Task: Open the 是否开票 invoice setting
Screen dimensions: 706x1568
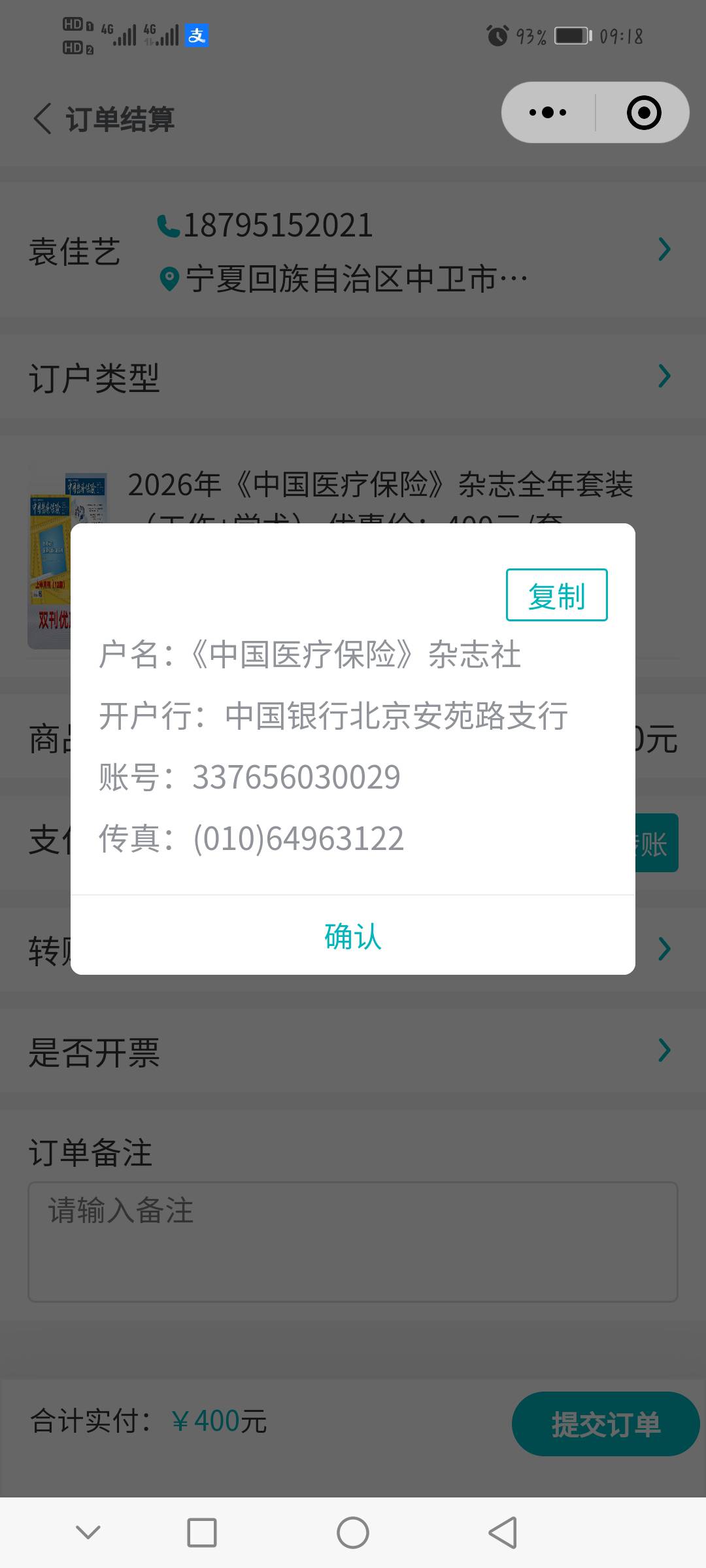Action: (x=353, y=1051)
